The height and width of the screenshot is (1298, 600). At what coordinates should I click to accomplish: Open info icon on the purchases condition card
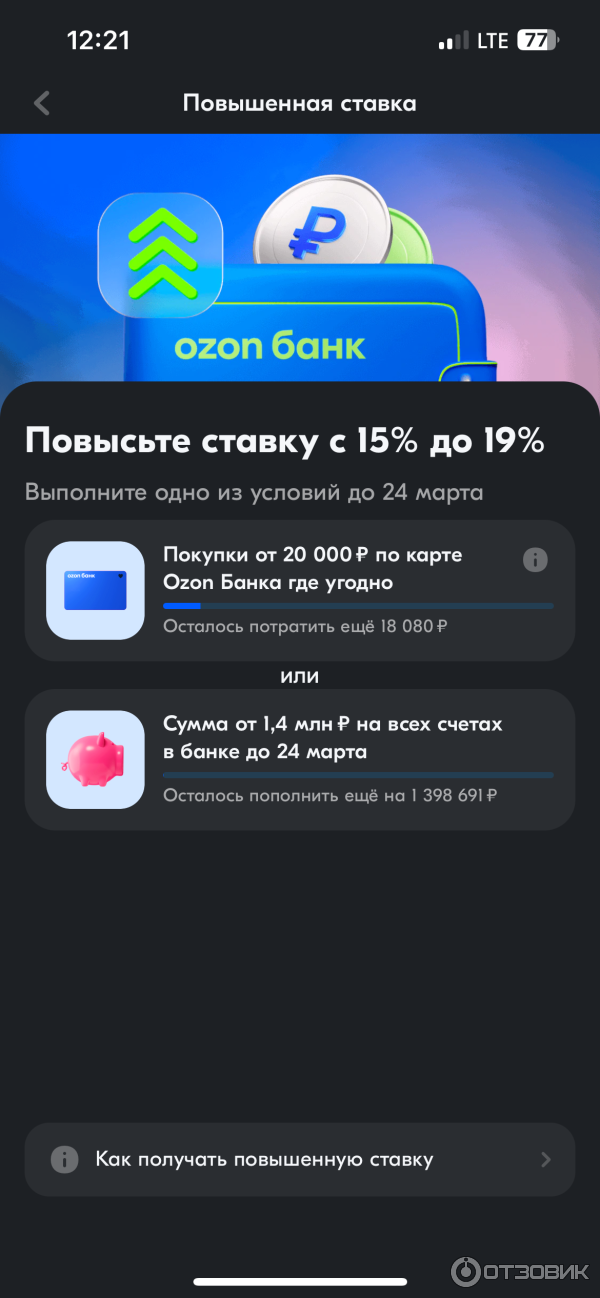coord(535,559)
